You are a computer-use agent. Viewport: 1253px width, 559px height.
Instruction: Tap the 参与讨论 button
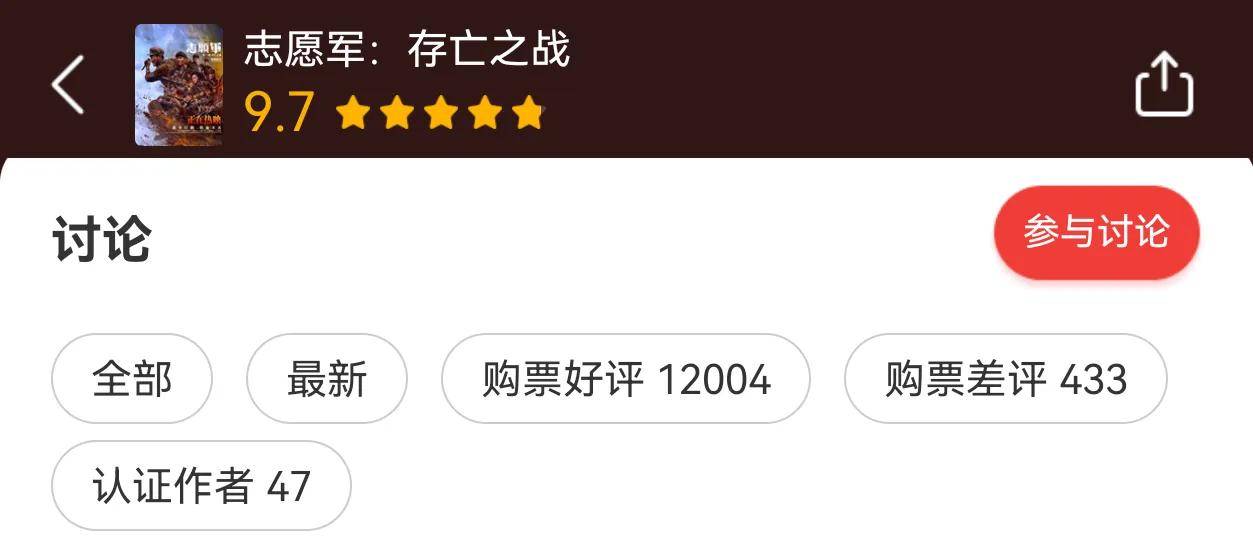click(x=1096, y=232)
